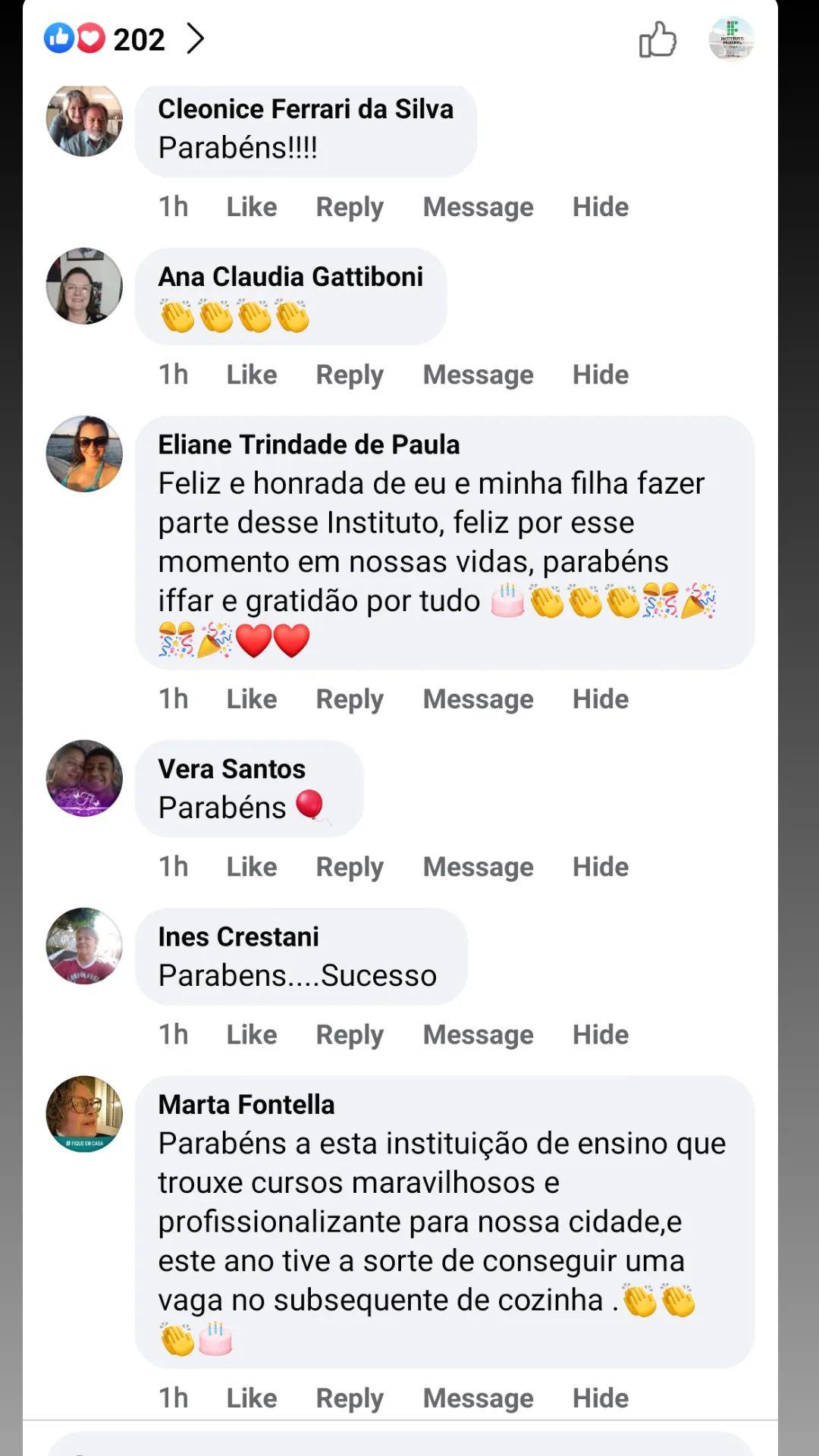Screen dimensions: 819x1456
Task: Hide Ines Crestani's comment
Action: (x=600, y=1034)
